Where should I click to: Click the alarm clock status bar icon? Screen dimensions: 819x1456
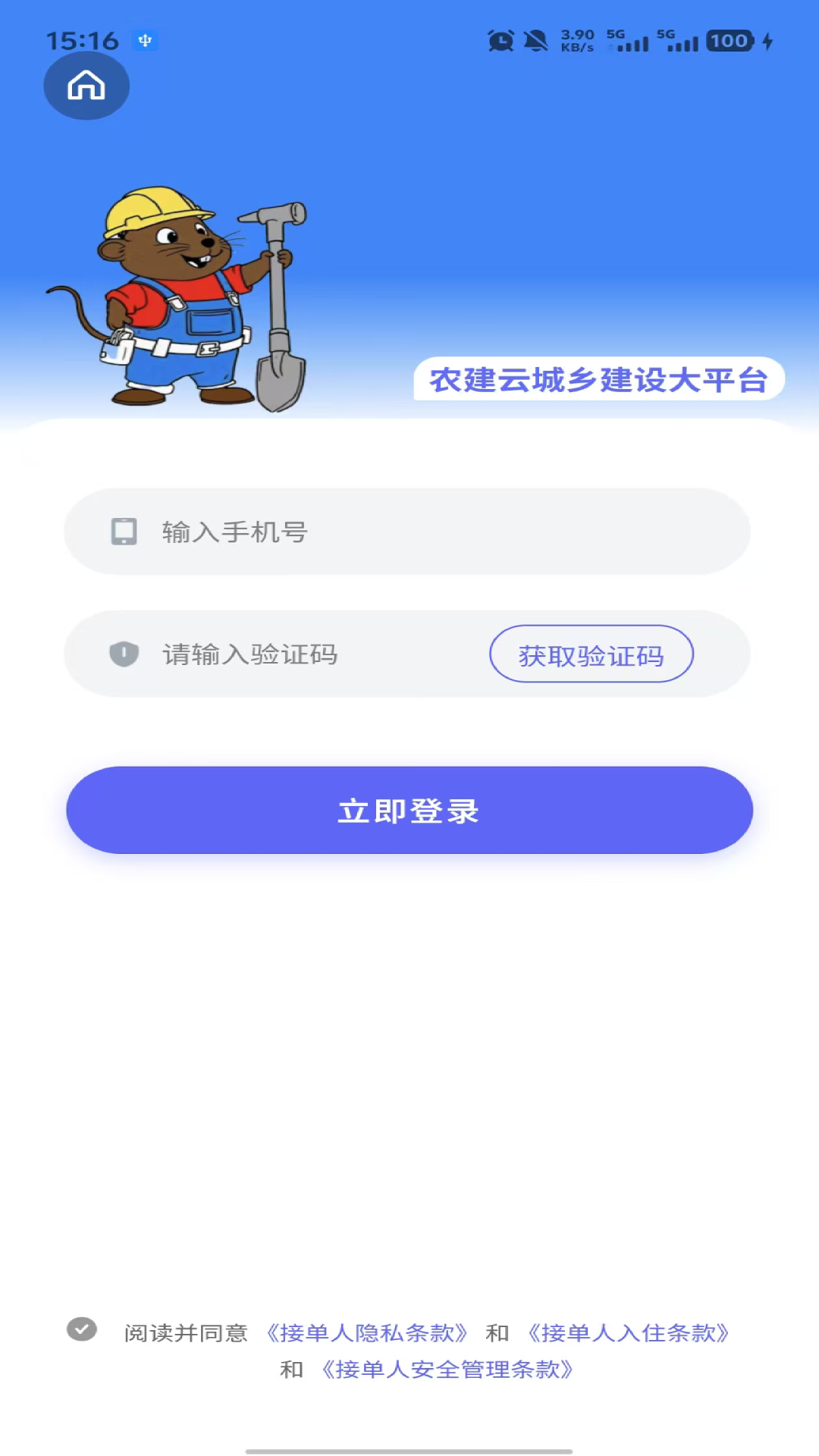(x=500, y=42)
